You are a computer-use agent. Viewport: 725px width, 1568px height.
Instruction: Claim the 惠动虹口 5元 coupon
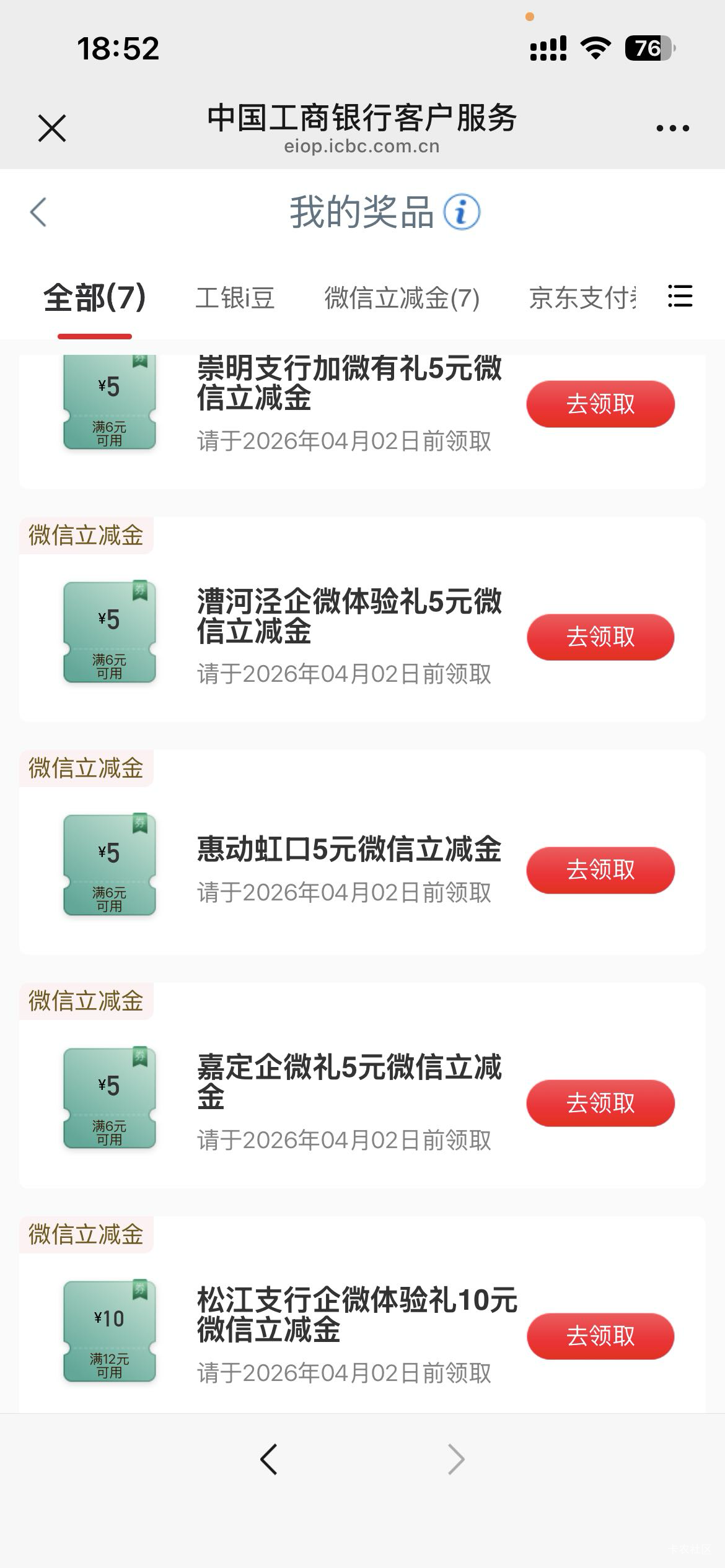point(600,870)
